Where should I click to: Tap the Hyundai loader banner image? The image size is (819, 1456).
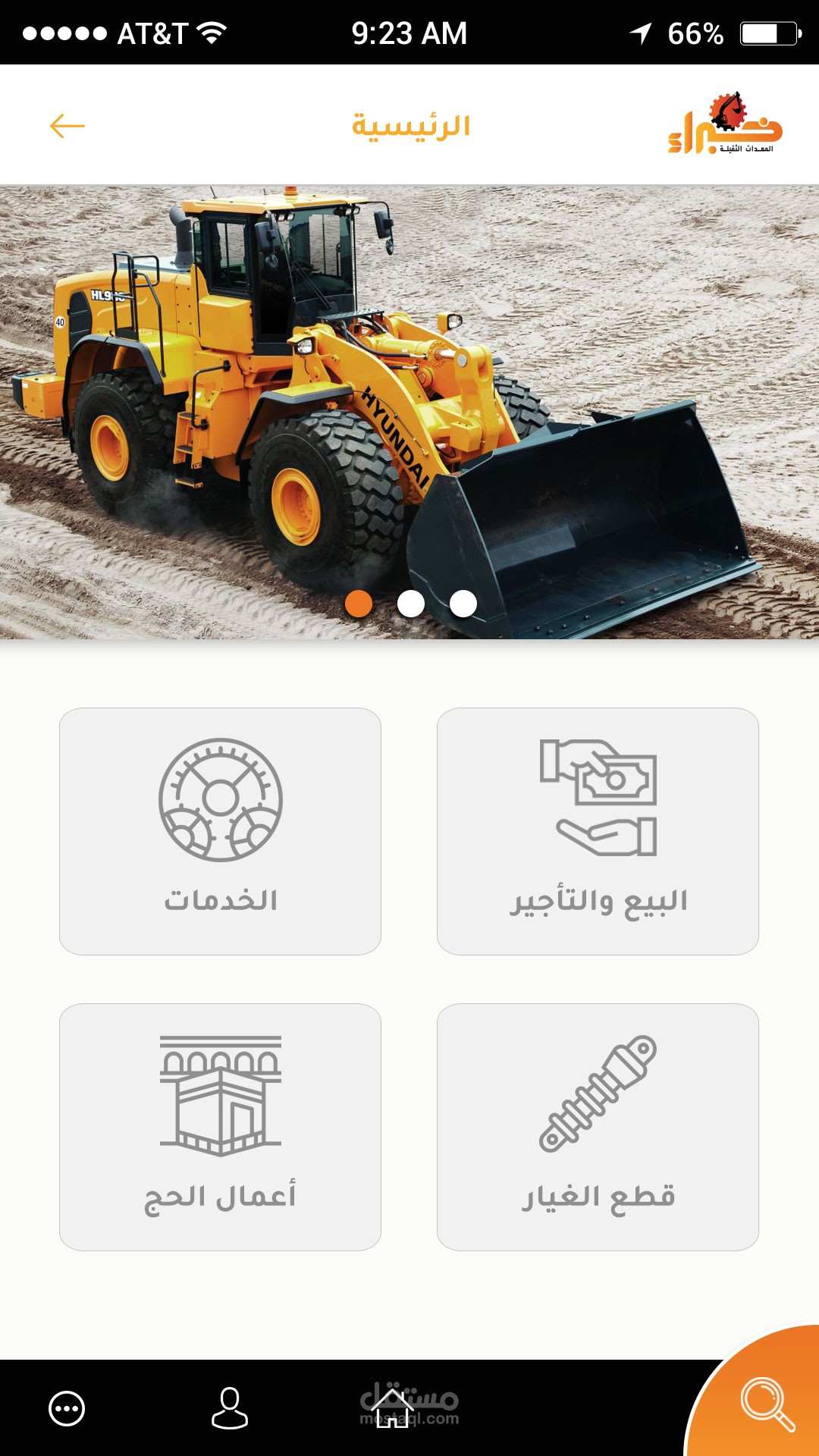point(409,413)
